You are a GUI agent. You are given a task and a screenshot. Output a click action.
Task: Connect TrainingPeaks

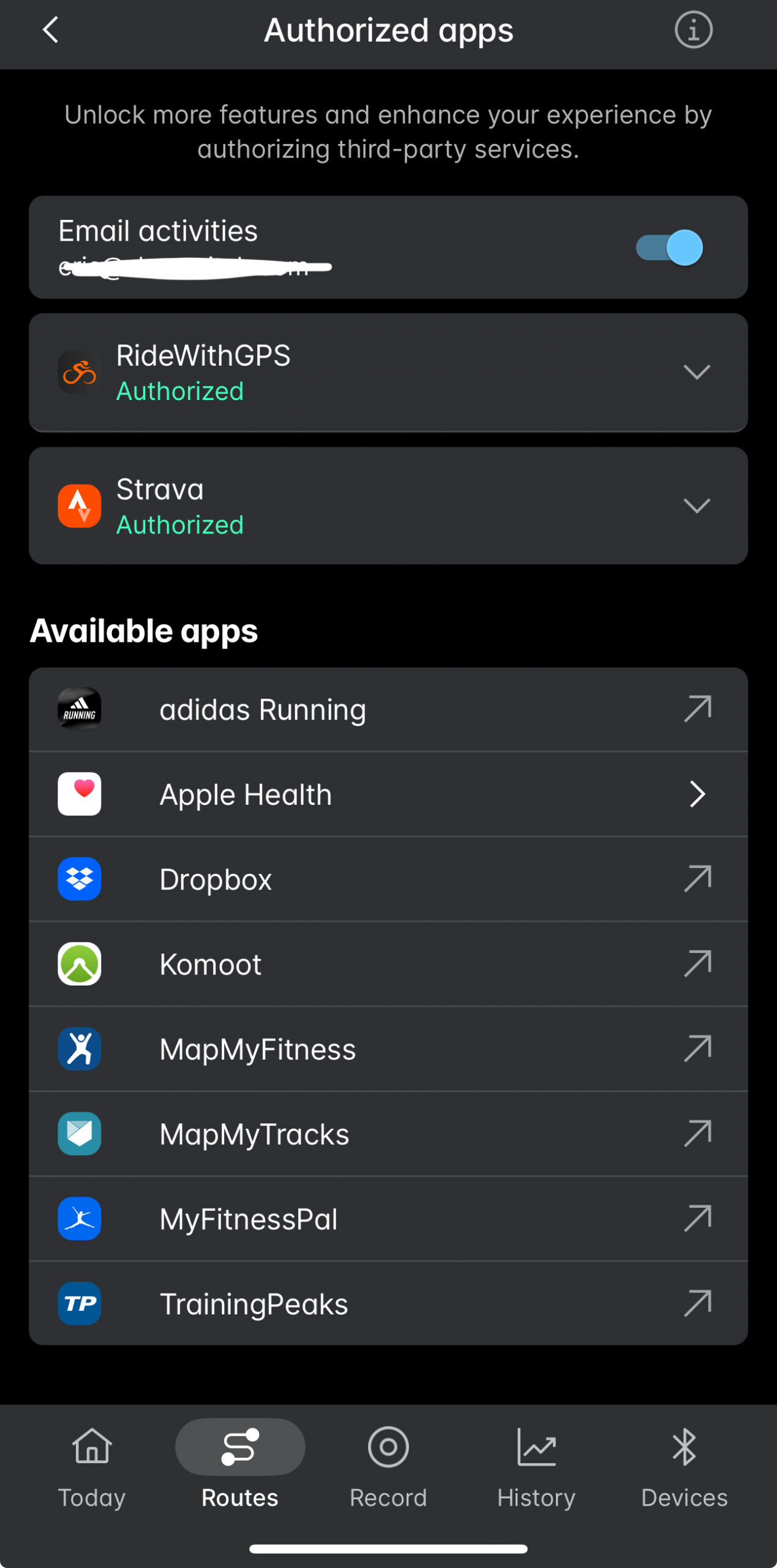point(388,1303)
